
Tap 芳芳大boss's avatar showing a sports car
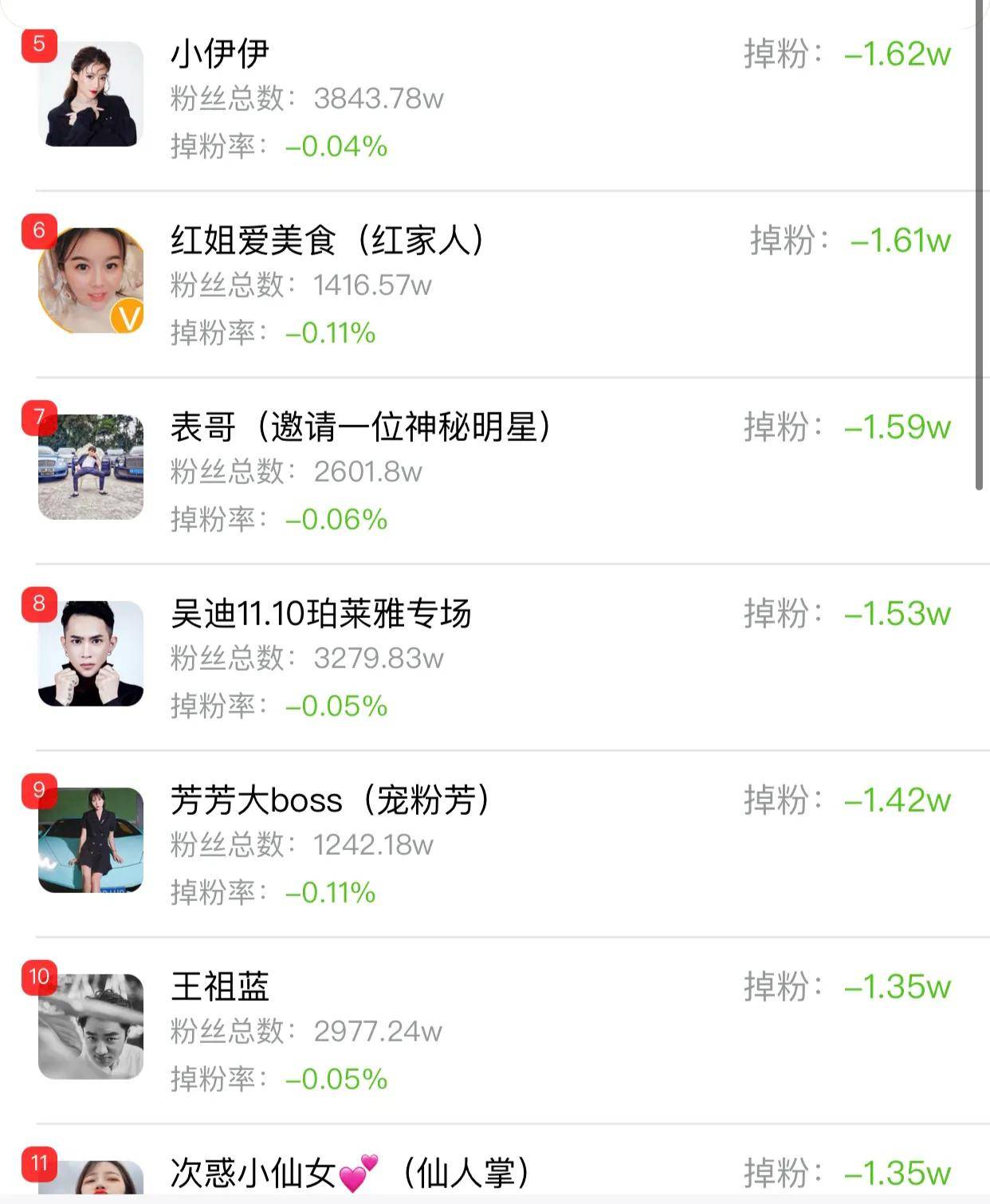click(x=89, y=838)
